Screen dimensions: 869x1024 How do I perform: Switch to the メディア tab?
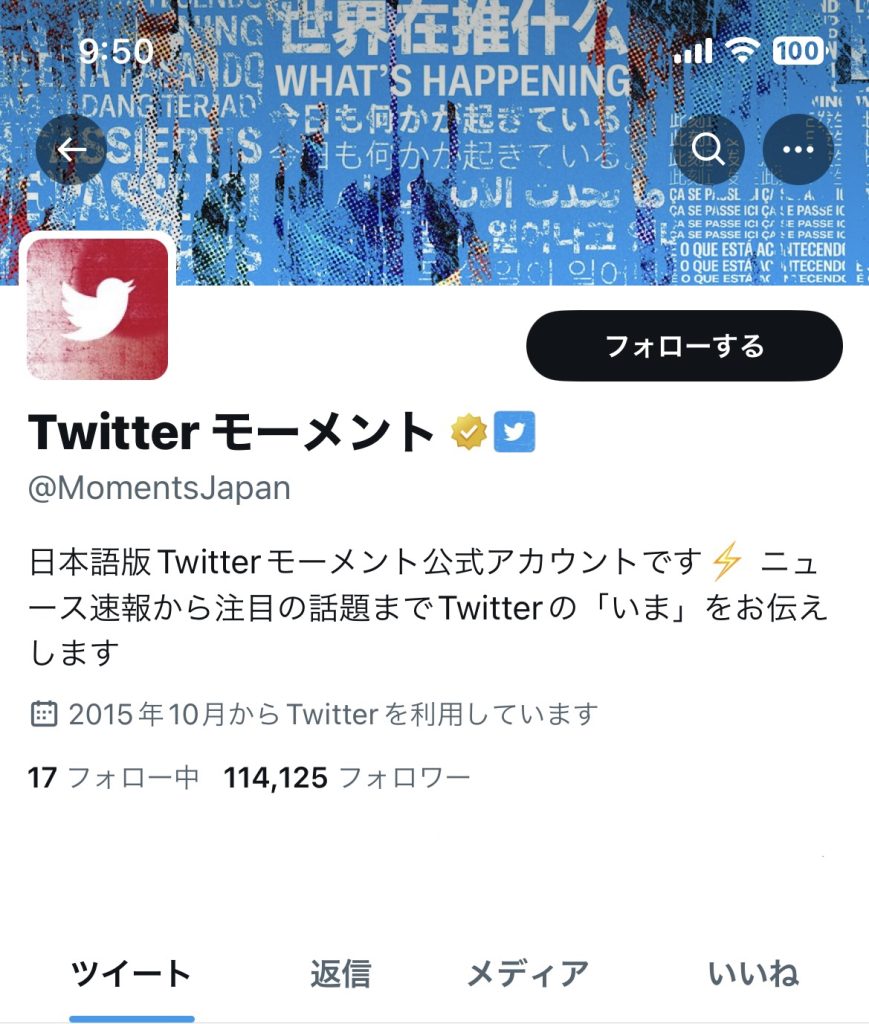528,973
